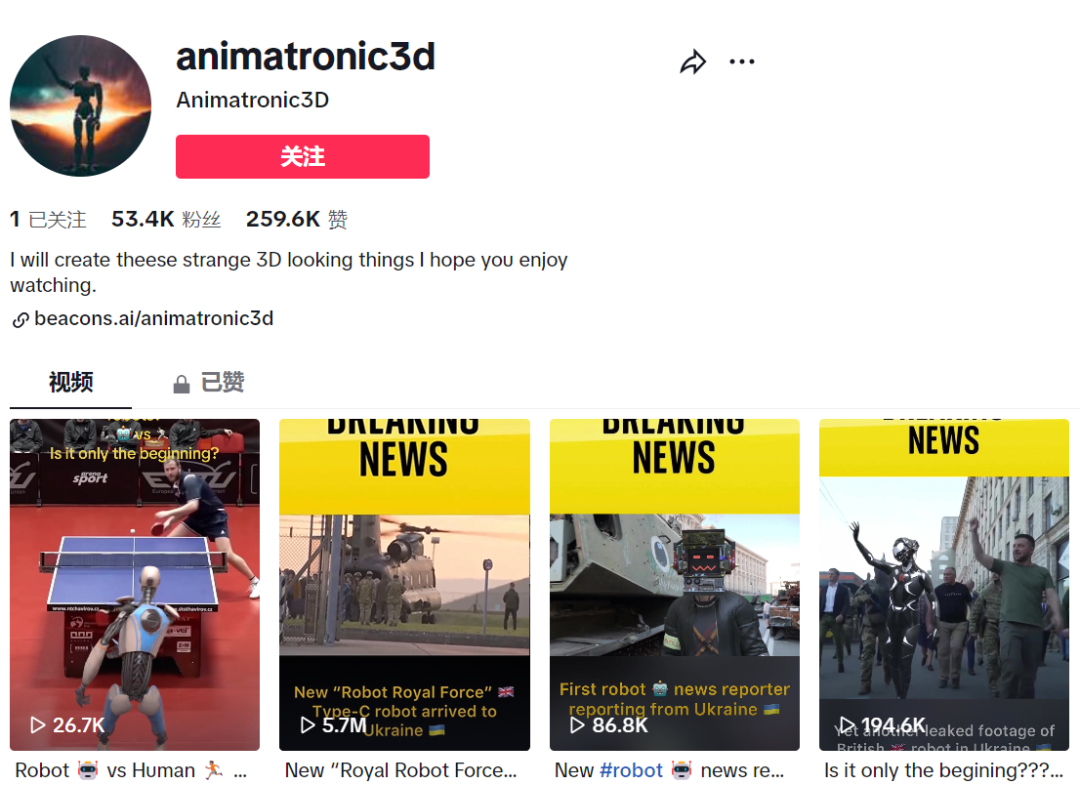Watch the "Is it only the begining" video

tap(944, 585)
